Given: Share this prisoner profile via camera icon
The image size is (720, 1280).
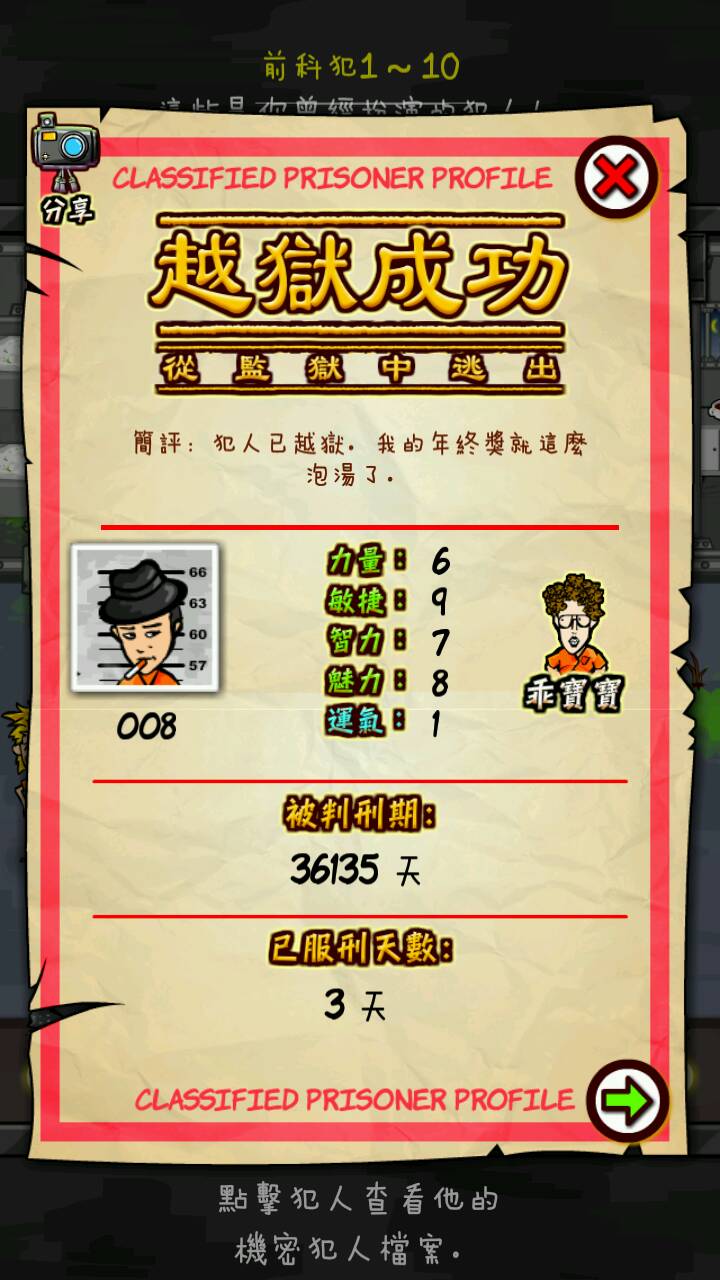Looking at the screenshot, I should point(65,160).
